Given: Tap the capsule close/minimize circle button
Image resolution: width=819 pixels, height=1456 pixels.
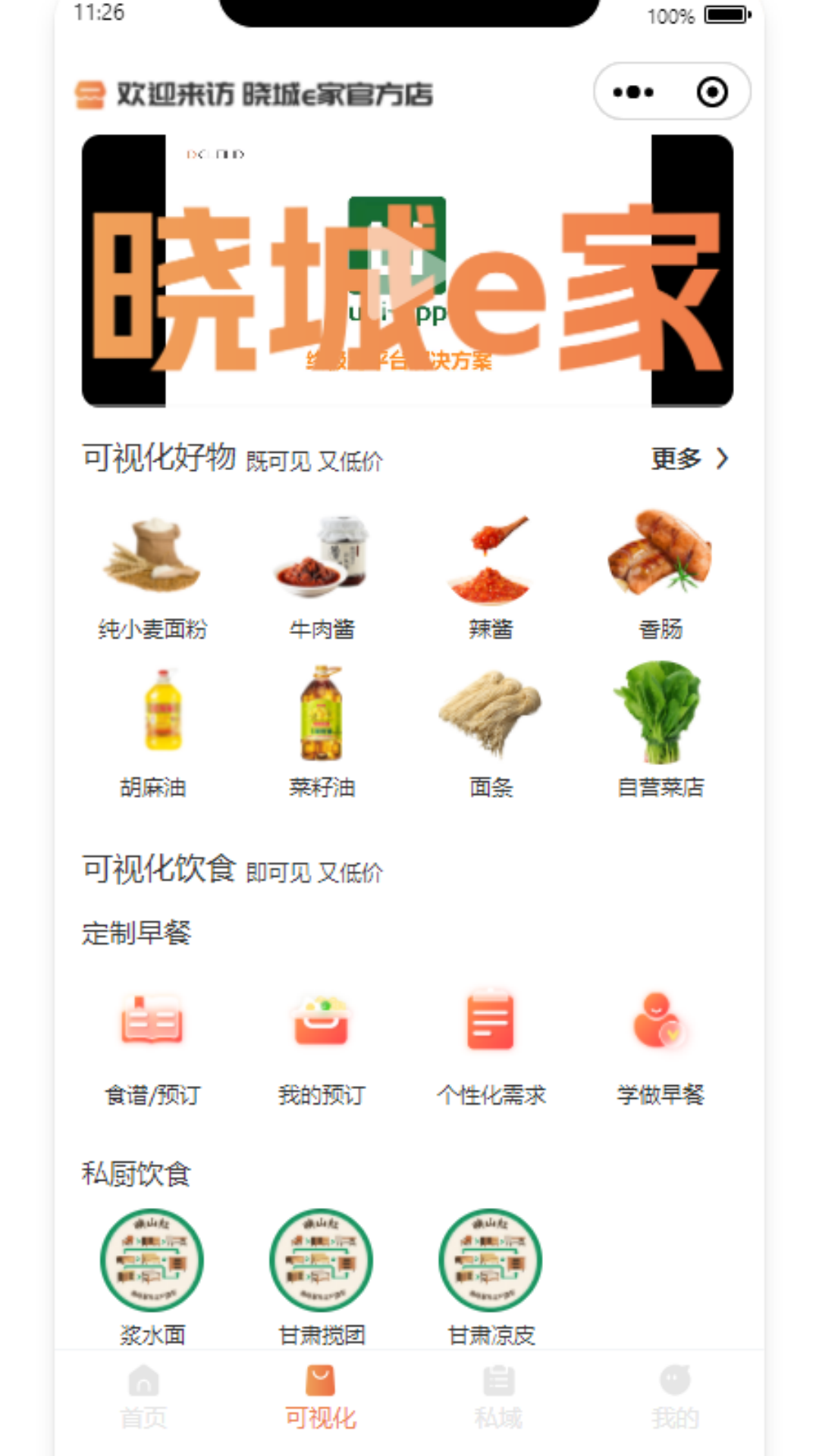Looking at the screenshot, I should 711,91.
